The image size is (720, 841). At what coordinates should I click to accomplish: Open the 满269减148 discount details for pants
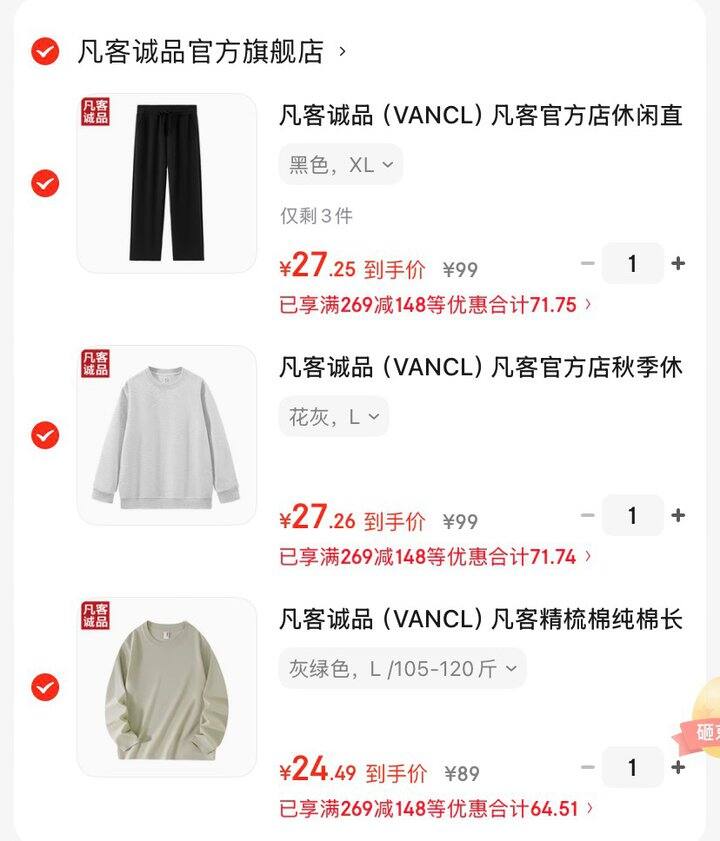pos(430,306)
